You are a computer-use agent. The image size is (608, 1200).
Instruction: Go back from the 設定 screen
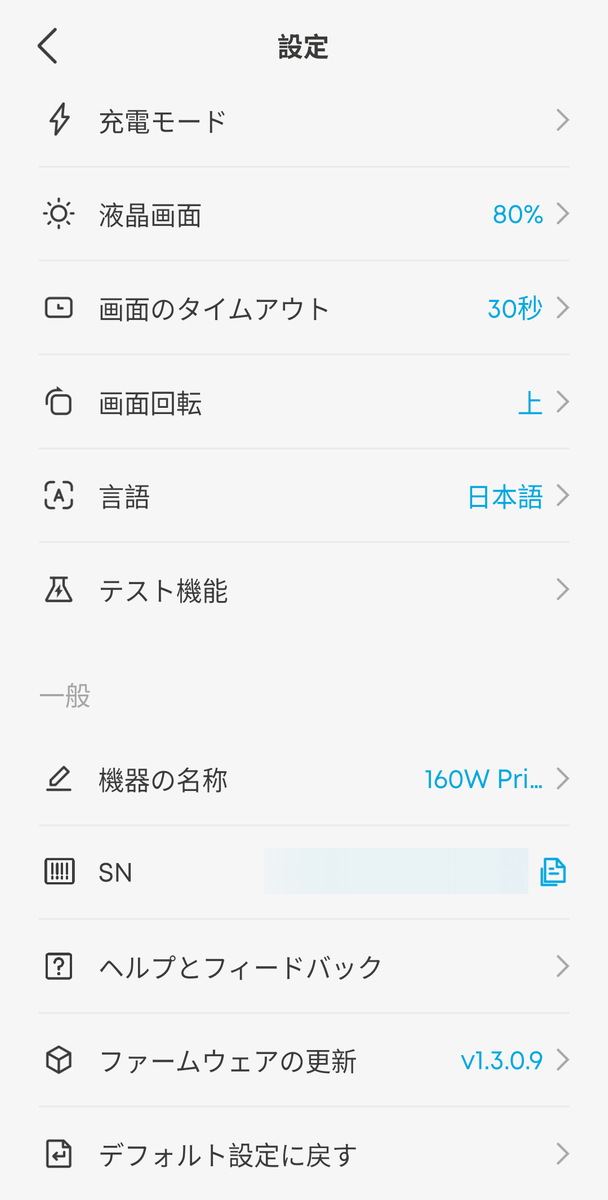48,46
